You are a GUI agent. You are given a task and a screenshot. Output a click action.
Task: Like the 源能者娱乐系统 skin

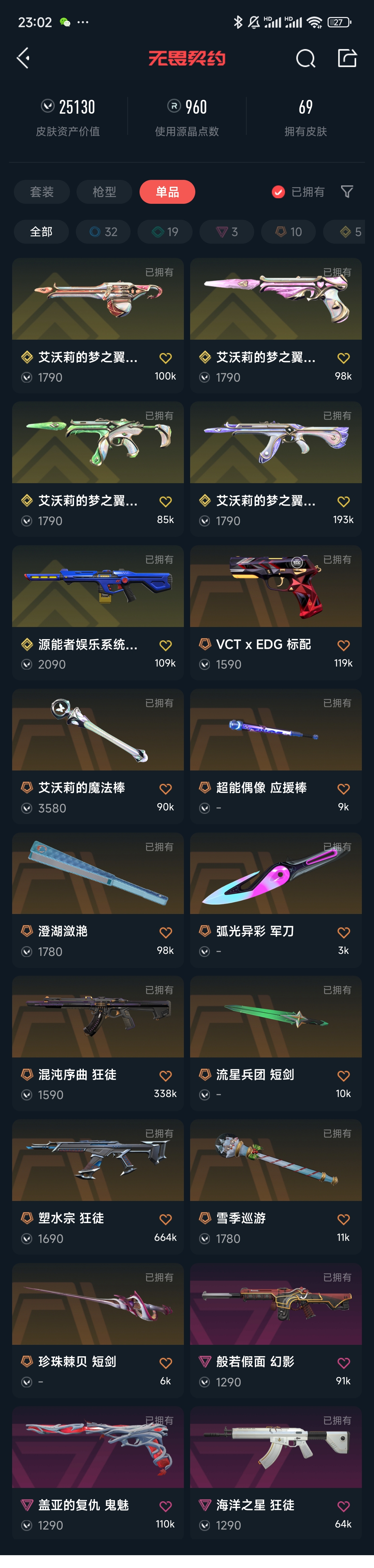pos(166,645)
